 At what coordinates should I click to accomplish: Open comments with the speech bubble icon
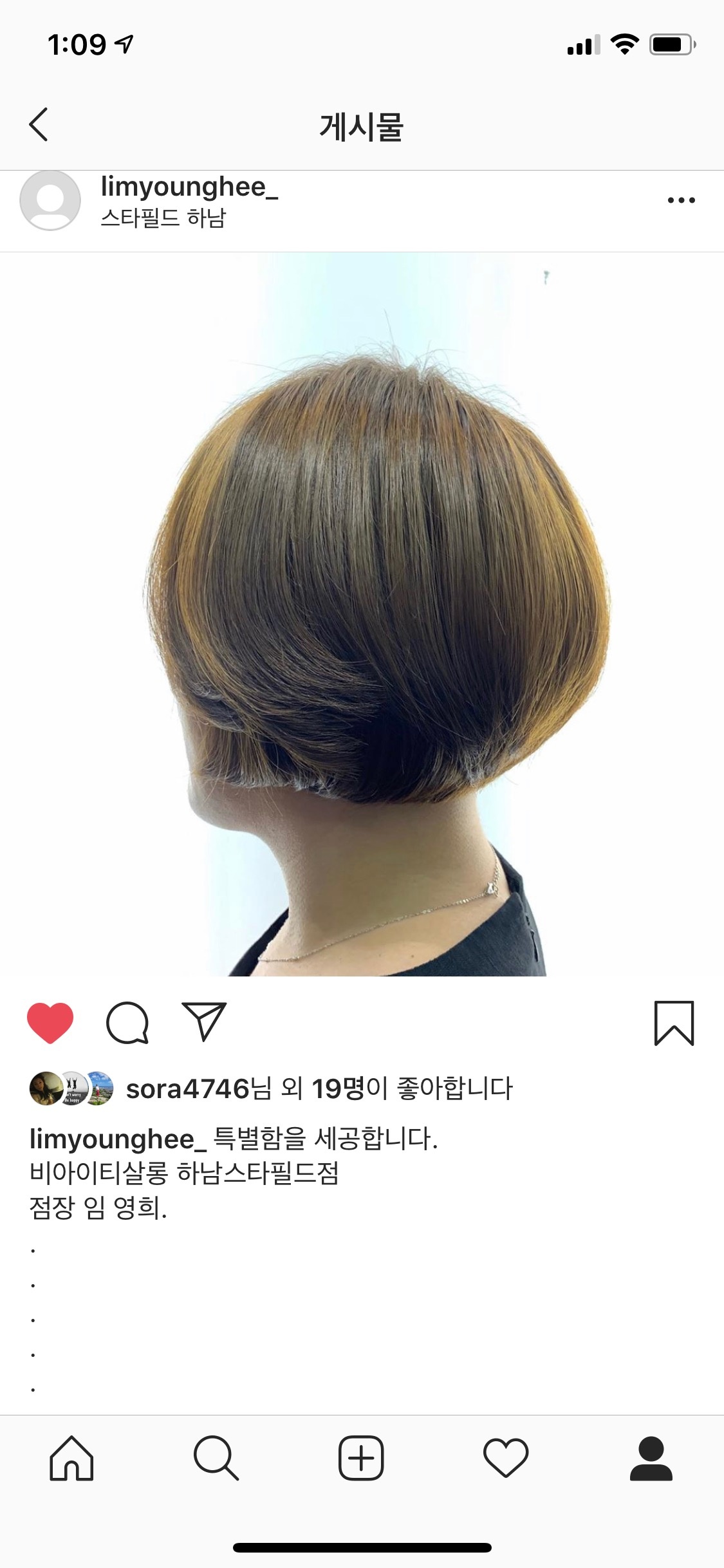(127, 1023)
